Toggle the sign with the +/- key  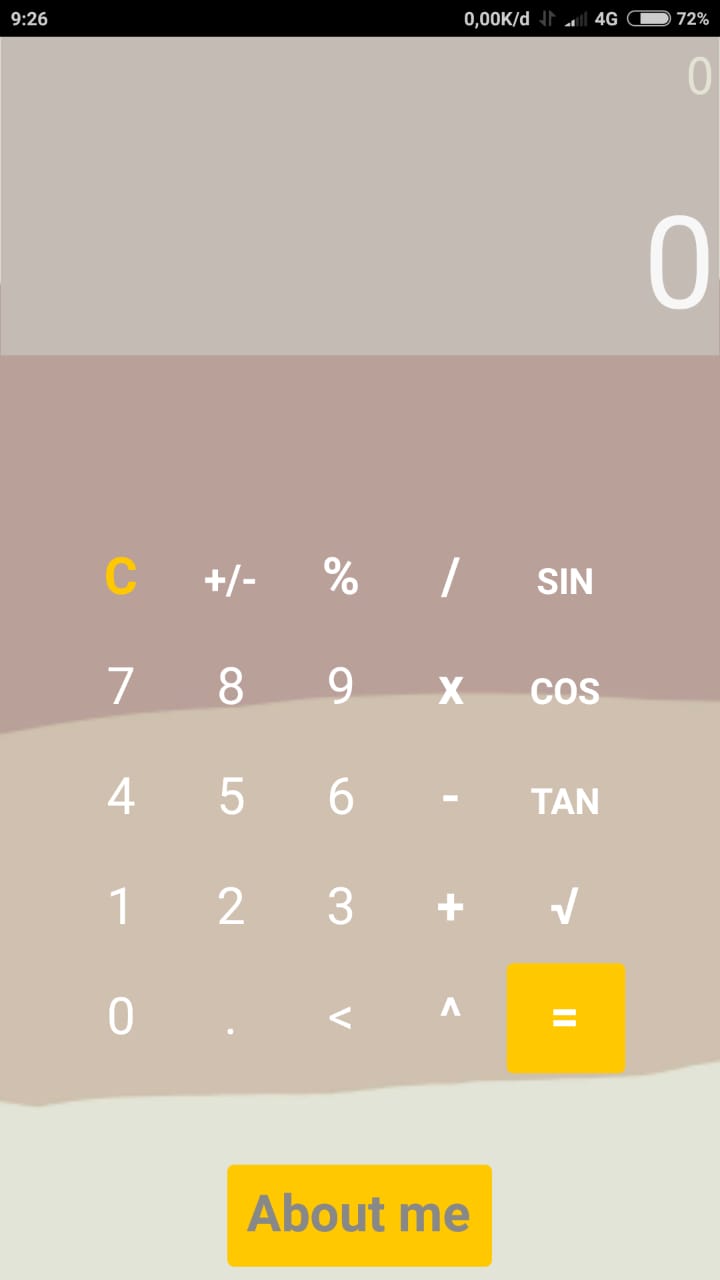(x=230, y=580)
